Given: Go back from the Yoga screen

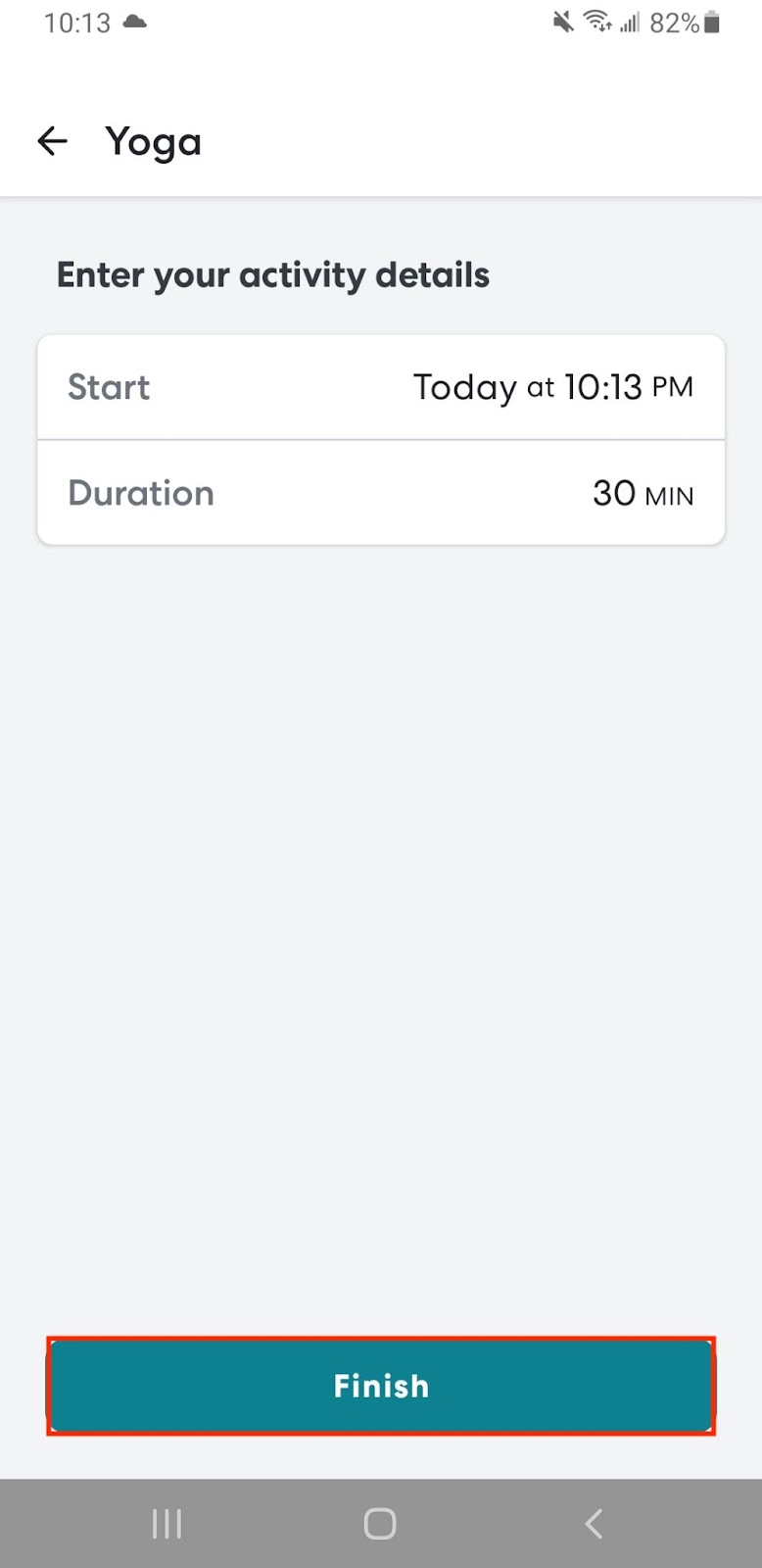Looking at the screenshot, I should 52,141.
